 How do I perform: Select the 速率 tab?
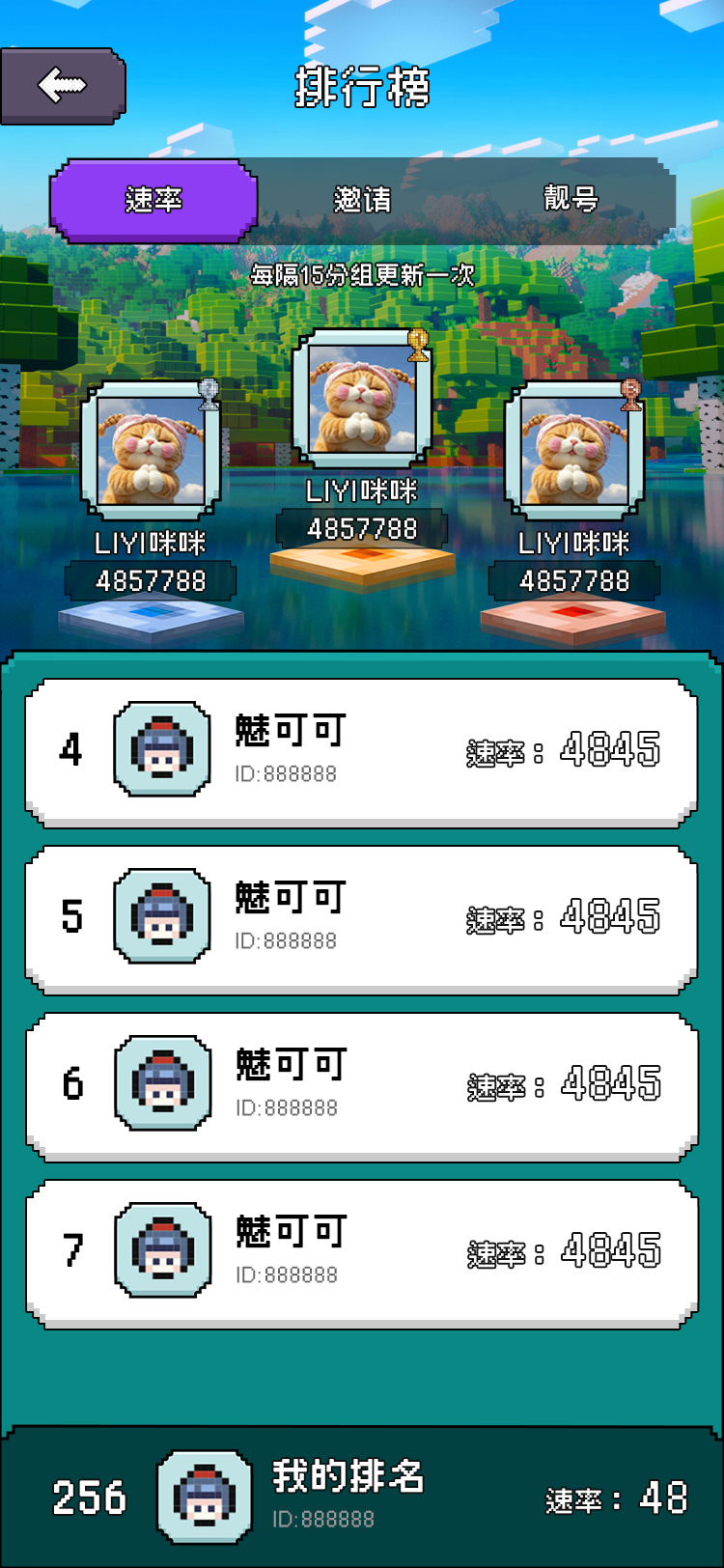[x=153, y=200]
